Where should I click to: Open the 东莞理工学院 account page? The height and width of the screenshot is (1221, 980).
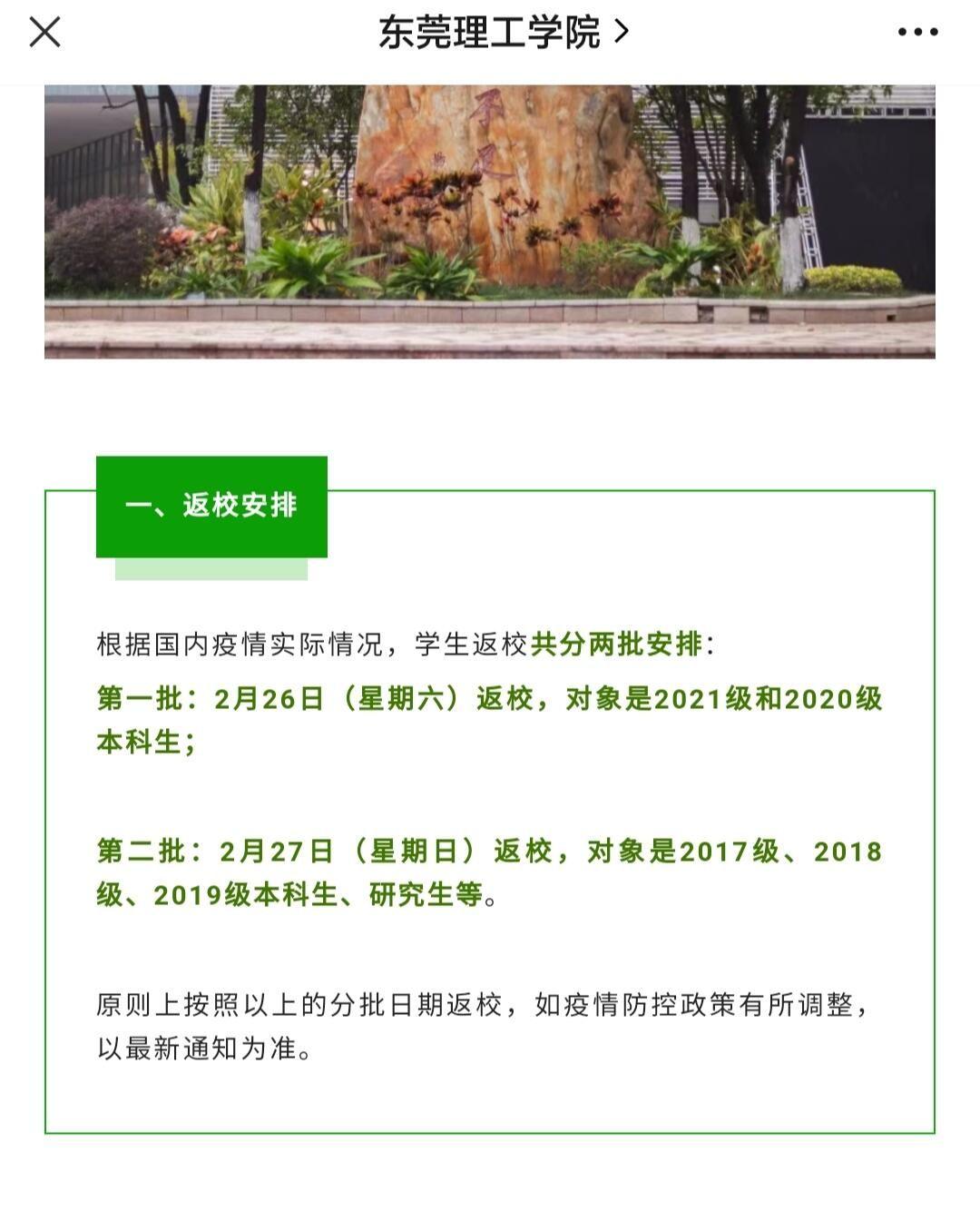click(x=502, y=33)
